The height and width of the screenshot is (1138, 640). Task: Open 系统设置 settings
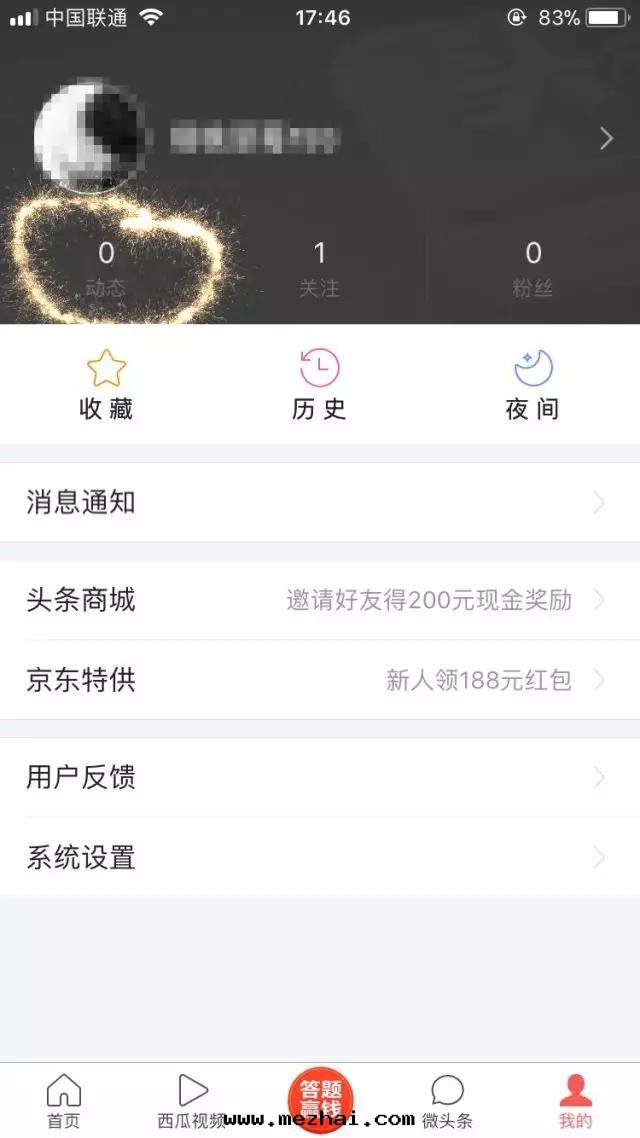[x=320, y=857]
